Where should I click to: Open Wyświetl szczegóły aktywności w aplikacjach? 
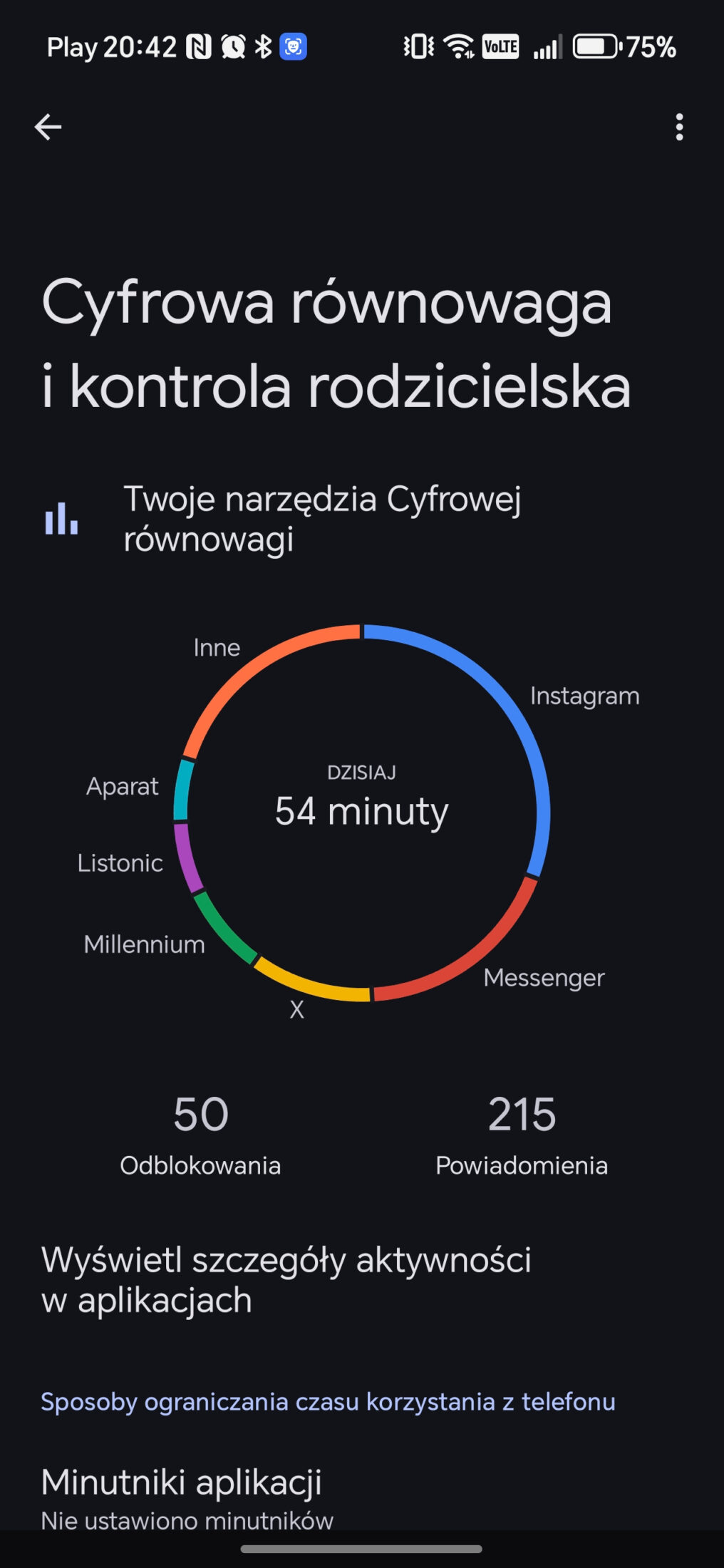[x=286, y=1279]
